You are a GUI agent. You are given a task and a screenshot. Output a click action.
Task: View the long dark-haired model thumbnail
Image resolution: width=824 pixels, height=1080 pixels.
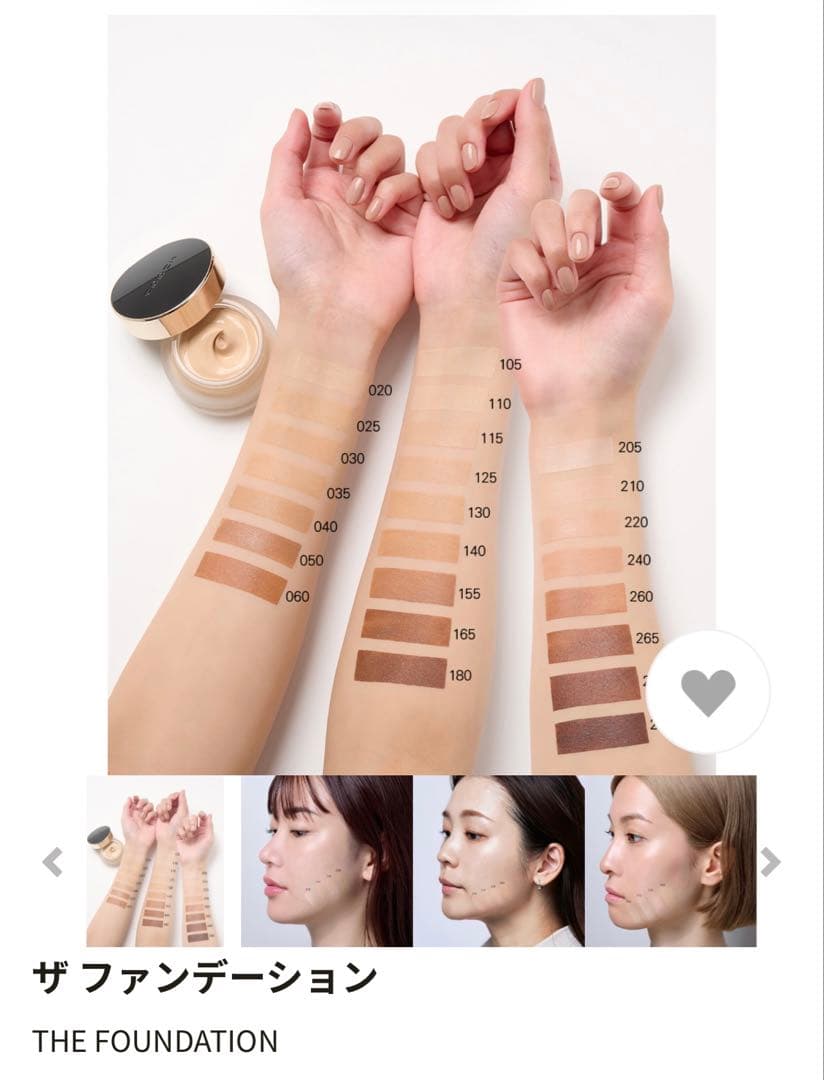[327, 861]
